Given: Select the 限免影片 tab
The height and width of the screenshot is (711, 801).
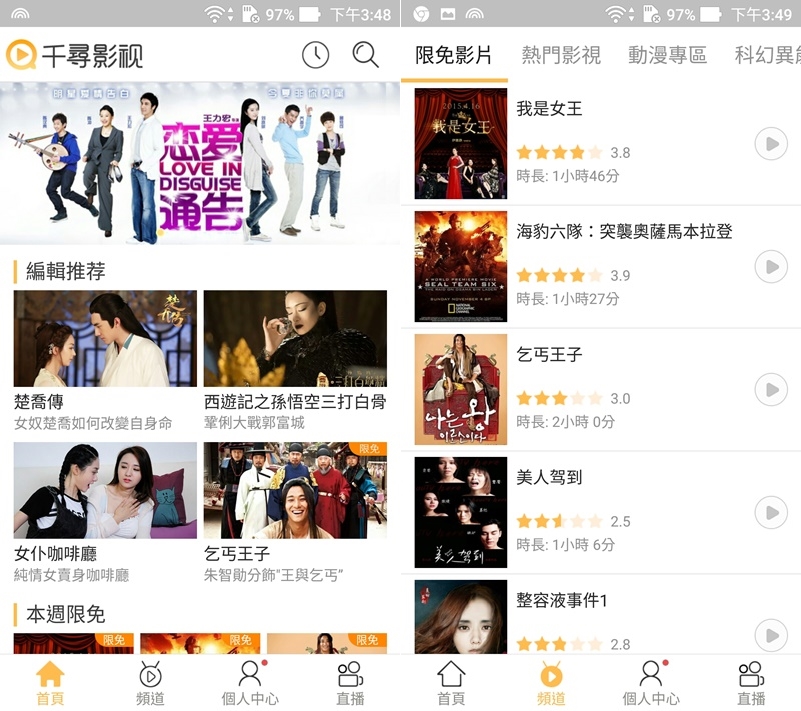Looking at the screenshot, I should pos(454,55).
